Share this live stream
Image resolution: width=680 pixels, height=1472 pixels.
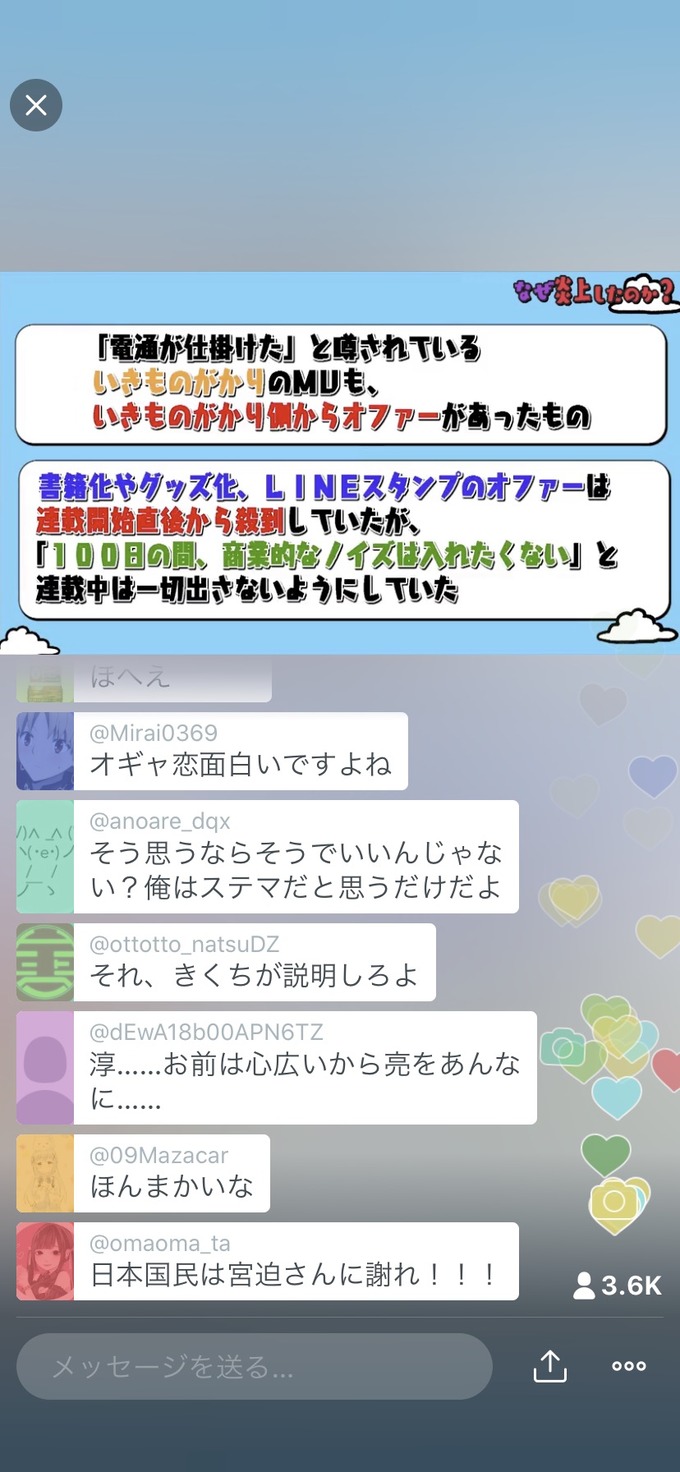point(550,1366)
